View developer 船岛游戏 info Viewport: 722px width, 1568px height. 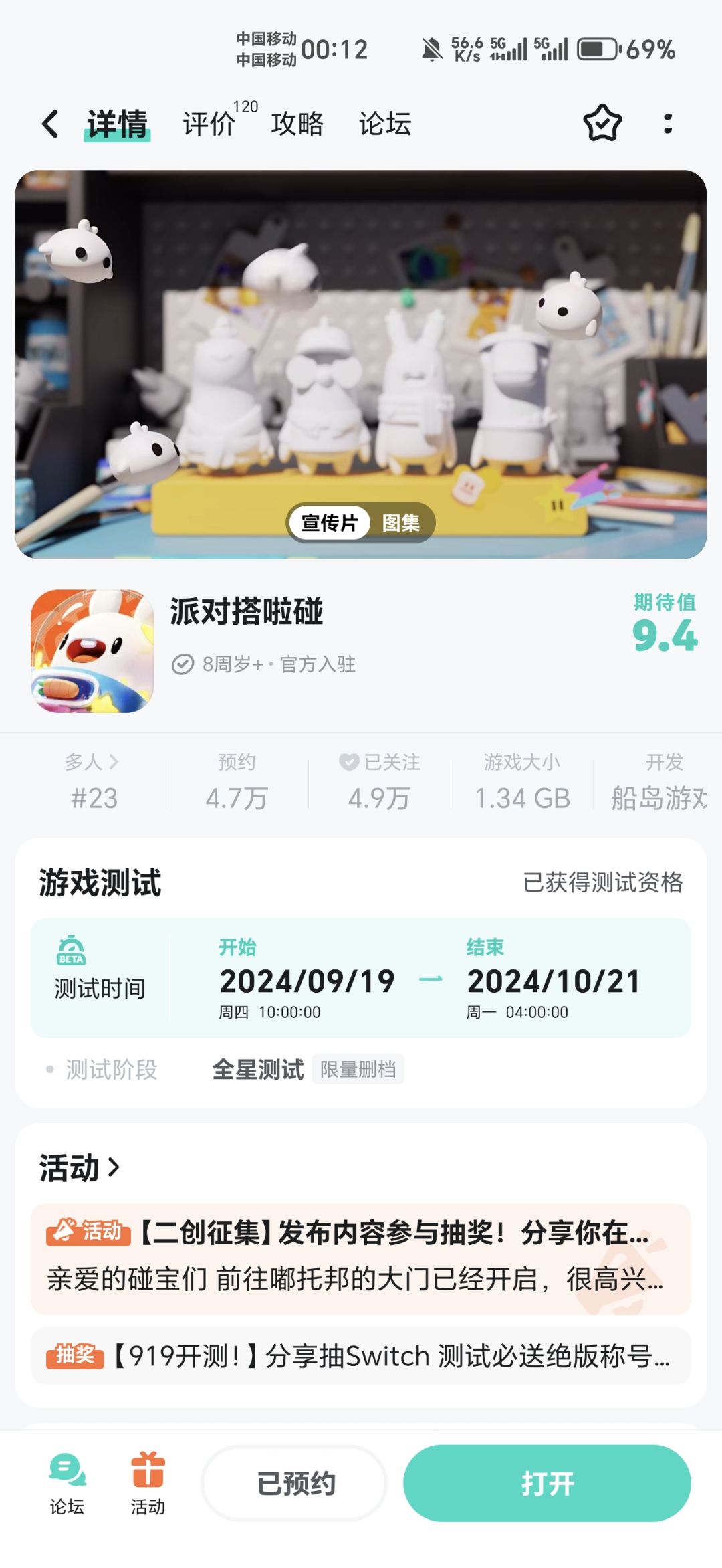658,780
